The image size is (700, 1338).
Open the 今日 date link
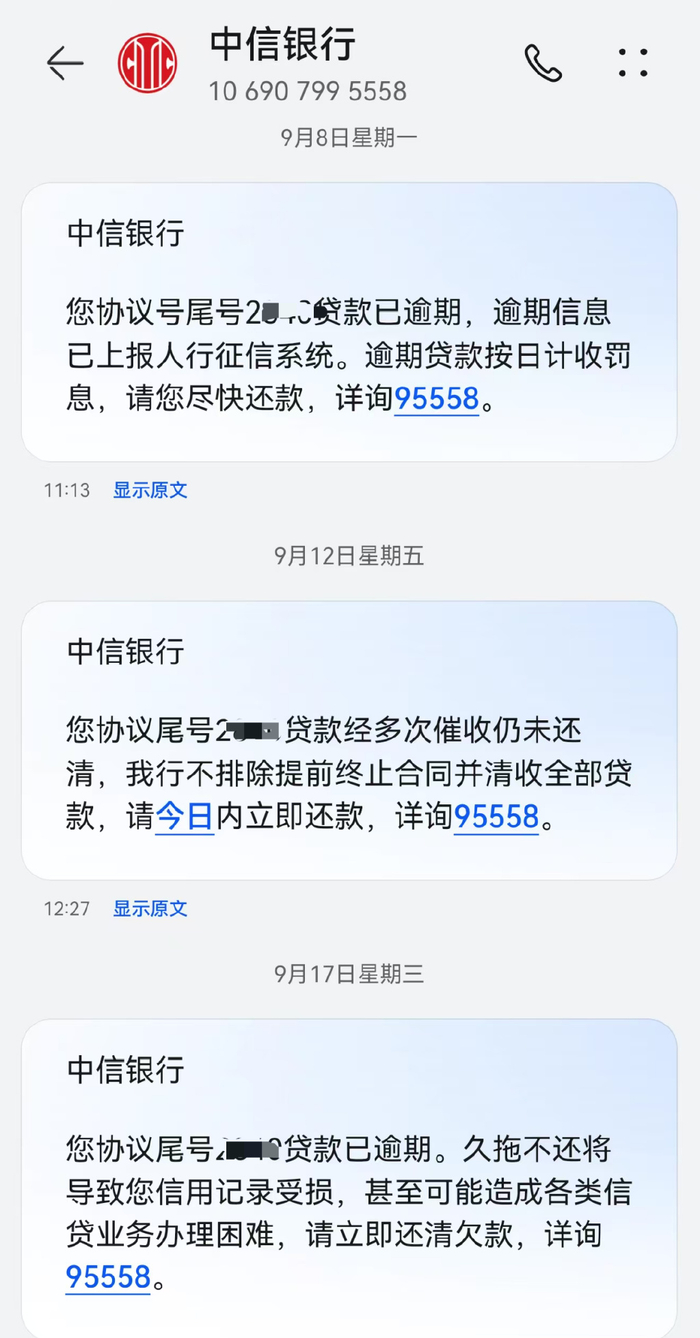(185, 818)
